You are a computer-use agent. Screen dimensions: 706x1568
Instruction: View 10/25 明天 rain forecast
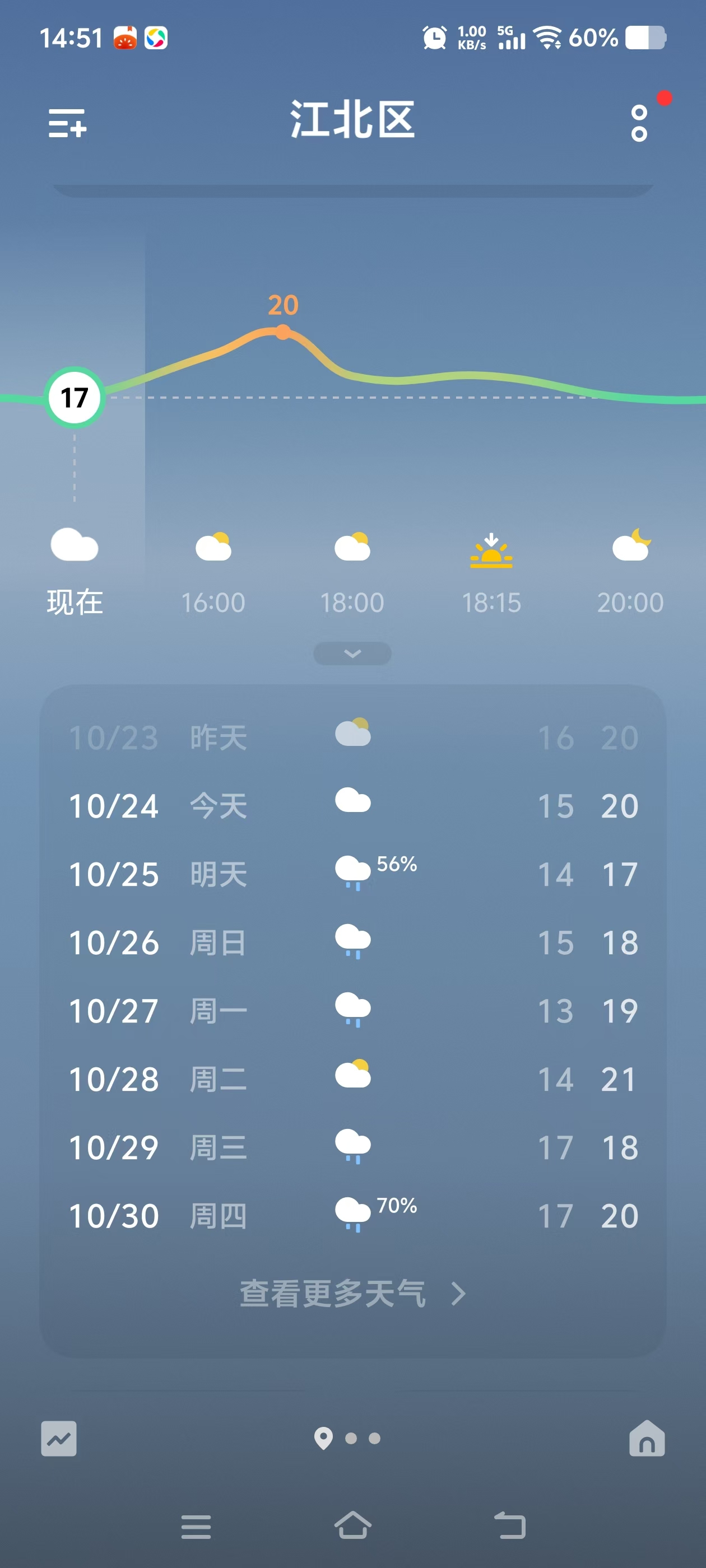(352, 874)
